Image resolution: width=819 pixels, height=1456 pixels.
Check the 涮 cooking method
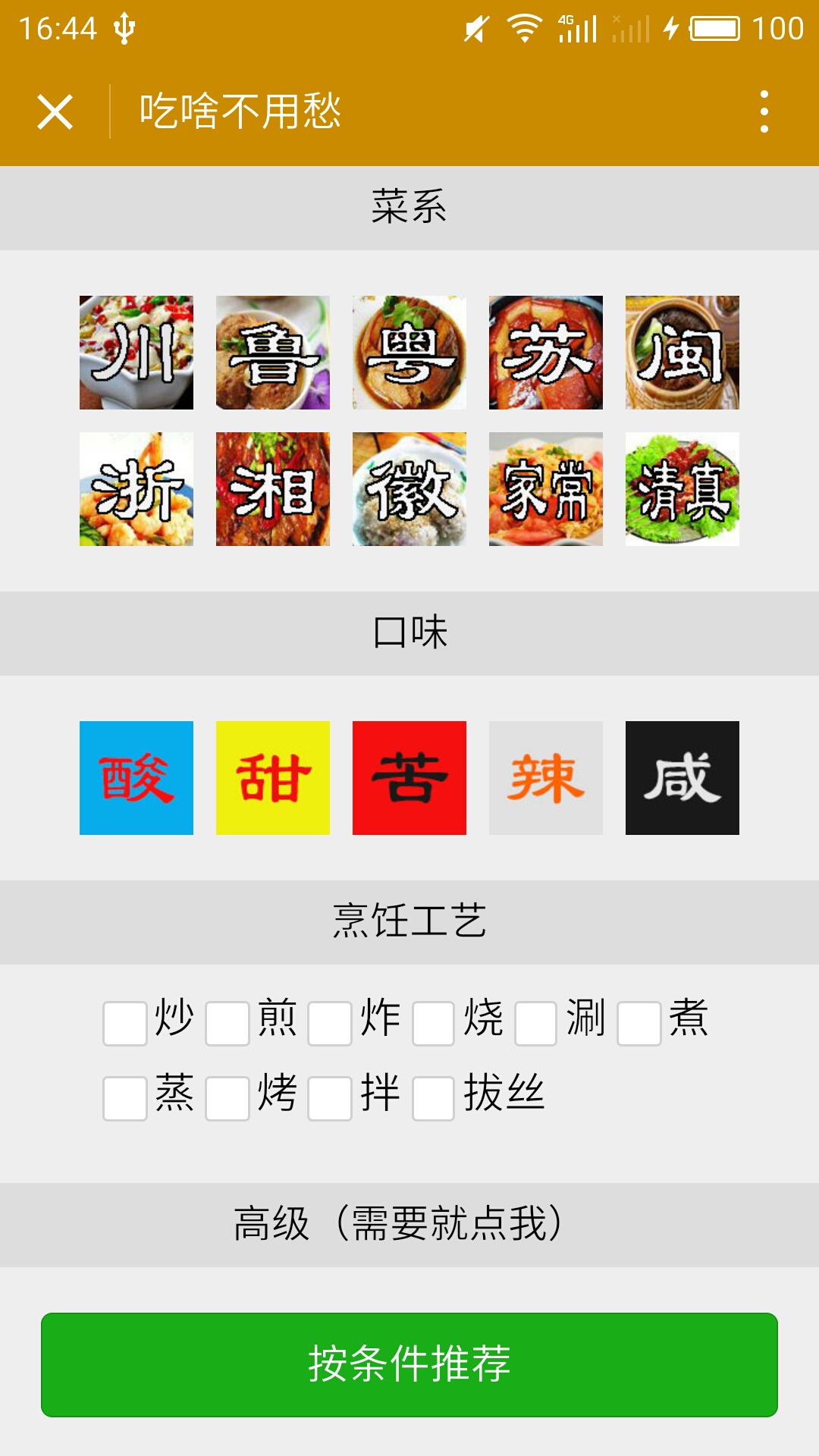536,1024
